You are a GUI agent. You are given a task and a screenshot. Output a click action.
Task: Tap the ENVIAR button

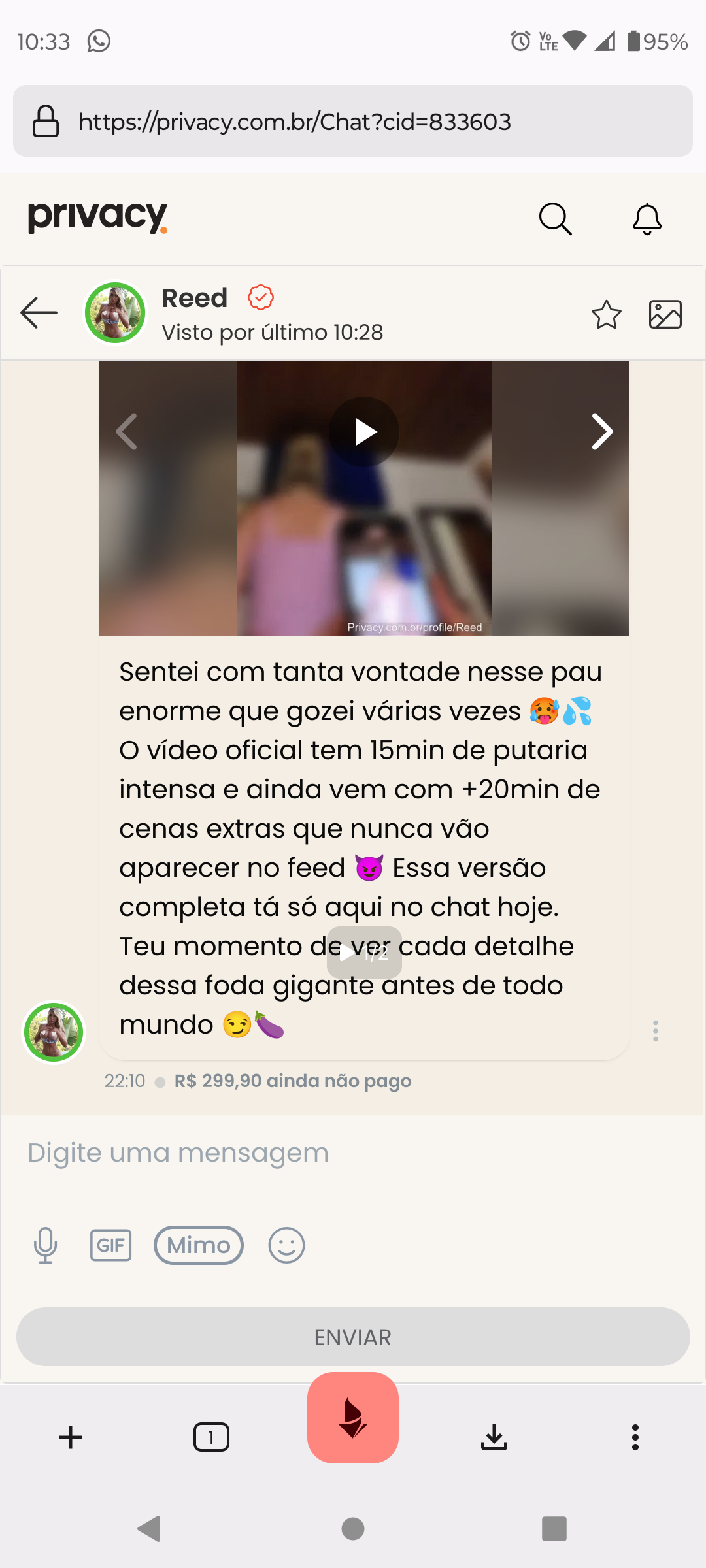pyautogui.click(x=353, y=1337)
